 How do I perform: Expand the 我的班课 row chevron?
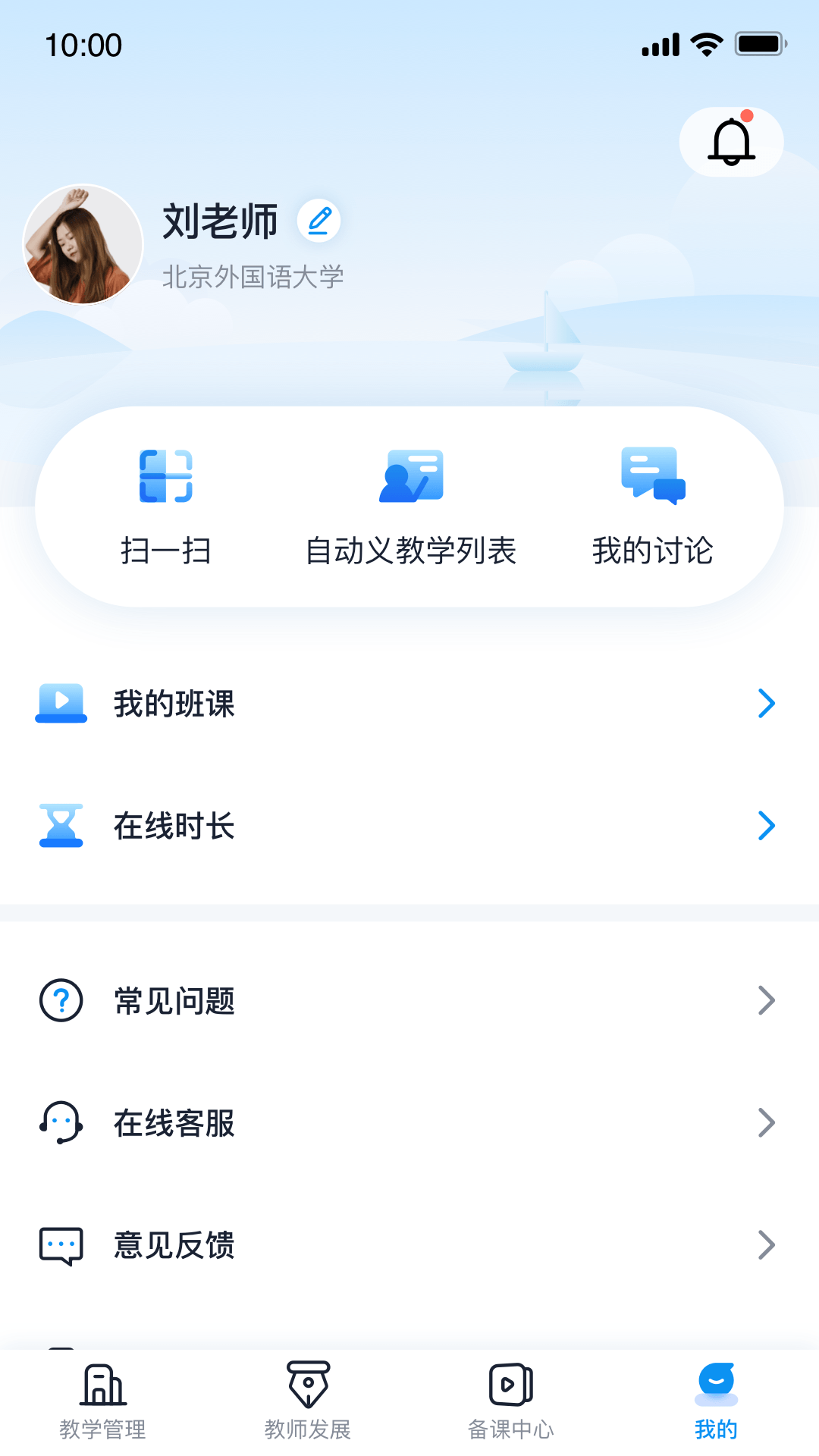coord(767,703)
